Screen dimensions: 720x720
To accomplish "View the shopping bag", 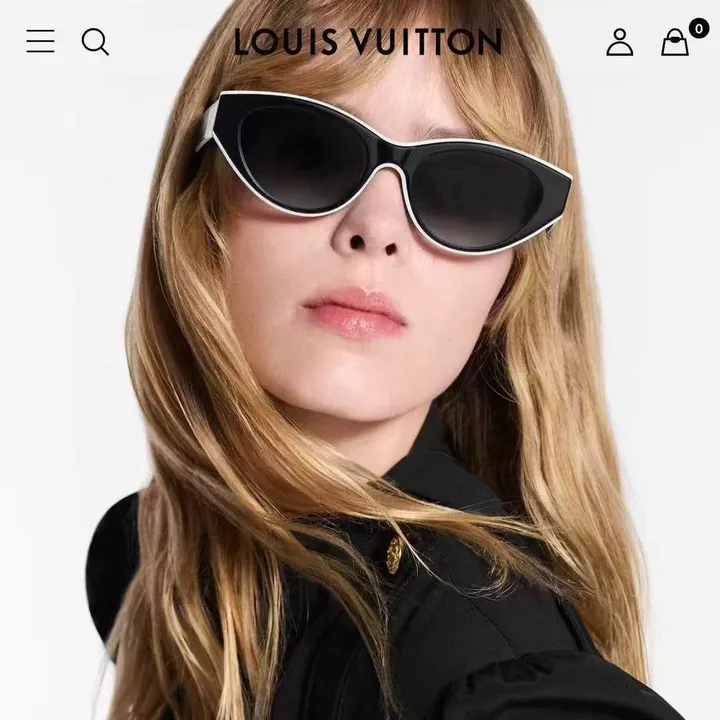I will 675,43.
